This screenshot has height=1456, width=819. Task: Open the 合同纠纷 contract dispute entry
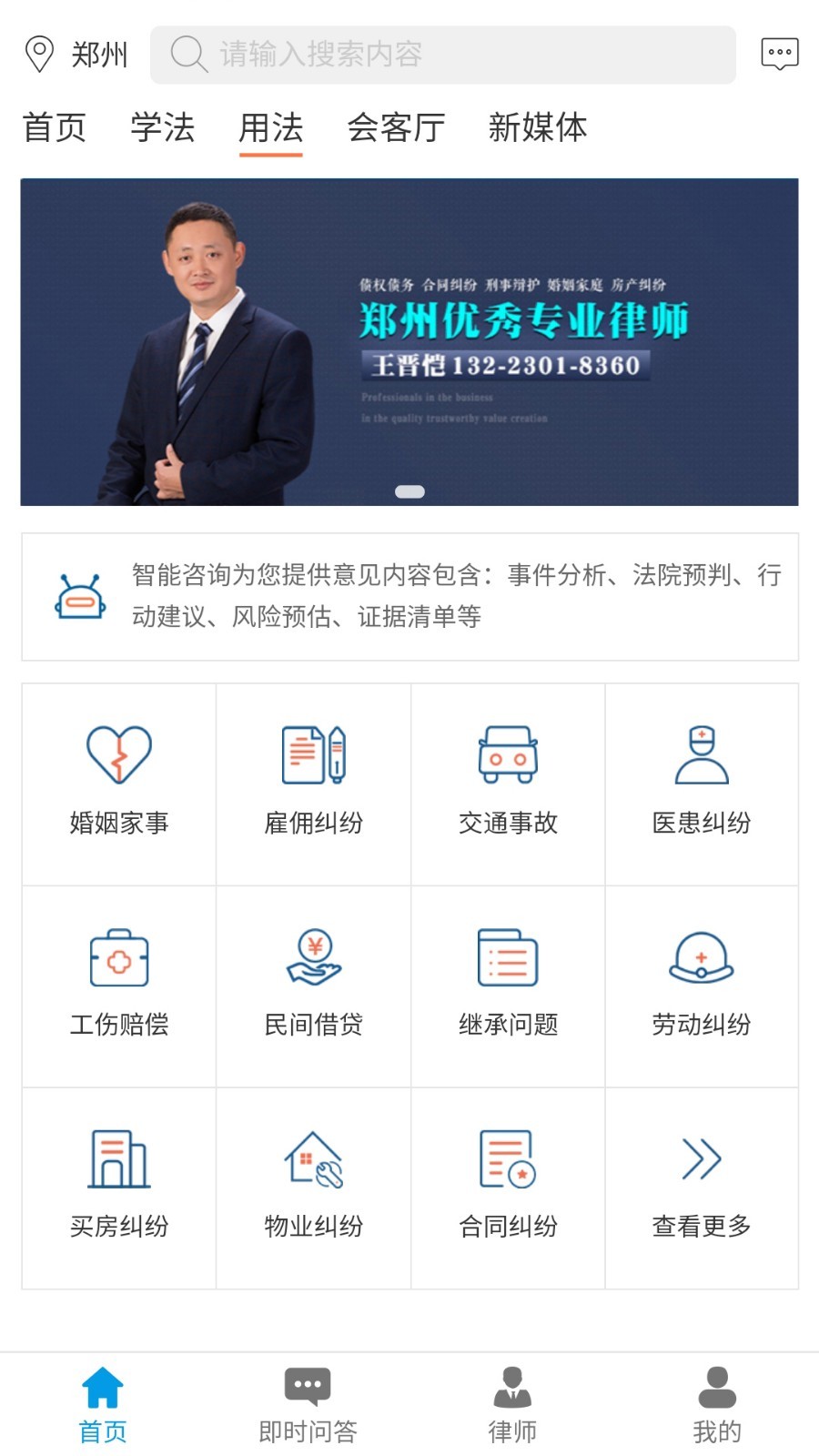coord(508,1160)
